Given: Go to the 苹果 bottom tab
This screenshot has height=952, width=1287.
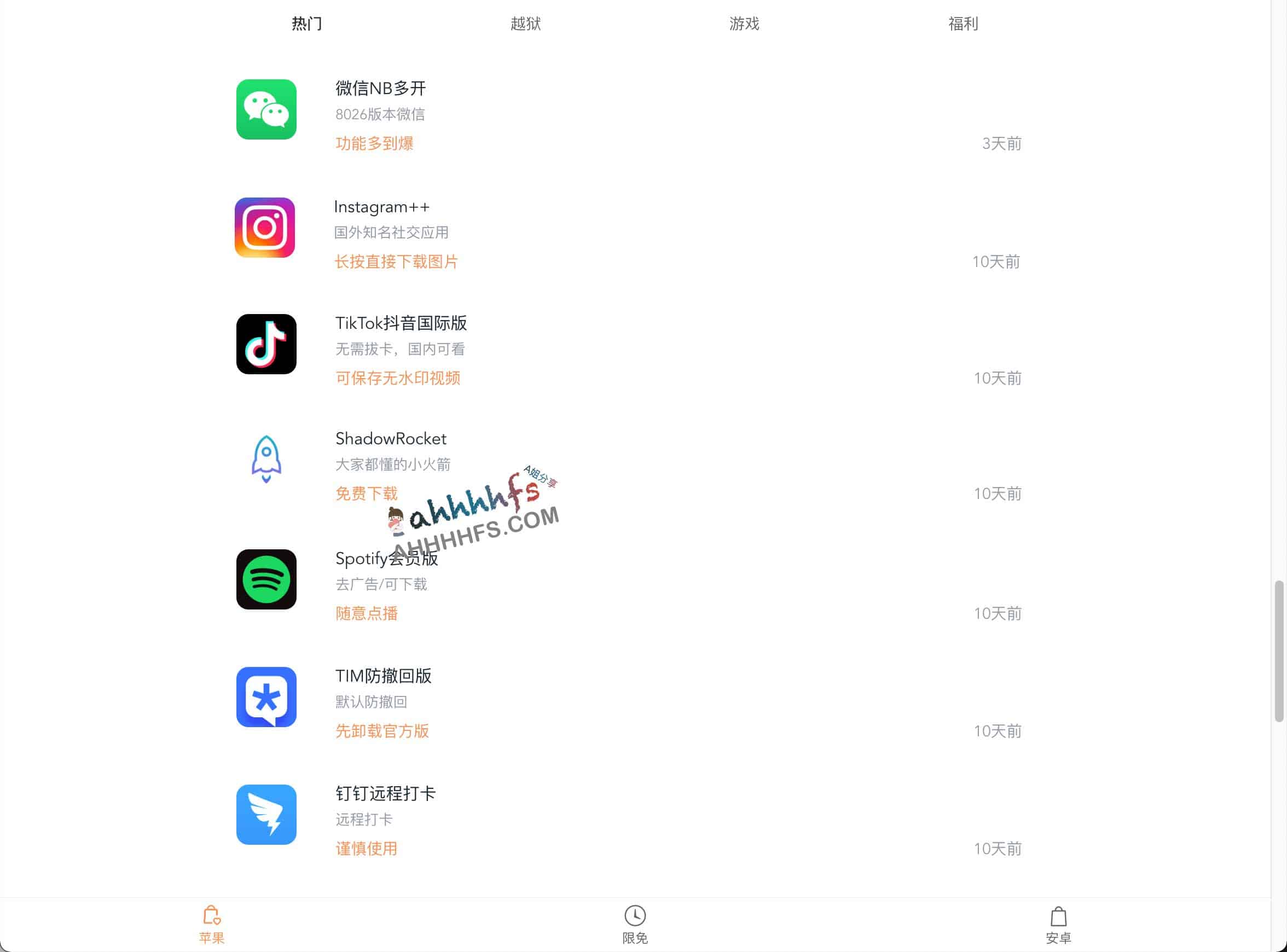Looking at the screenshot, I should (x=212, y=924).
